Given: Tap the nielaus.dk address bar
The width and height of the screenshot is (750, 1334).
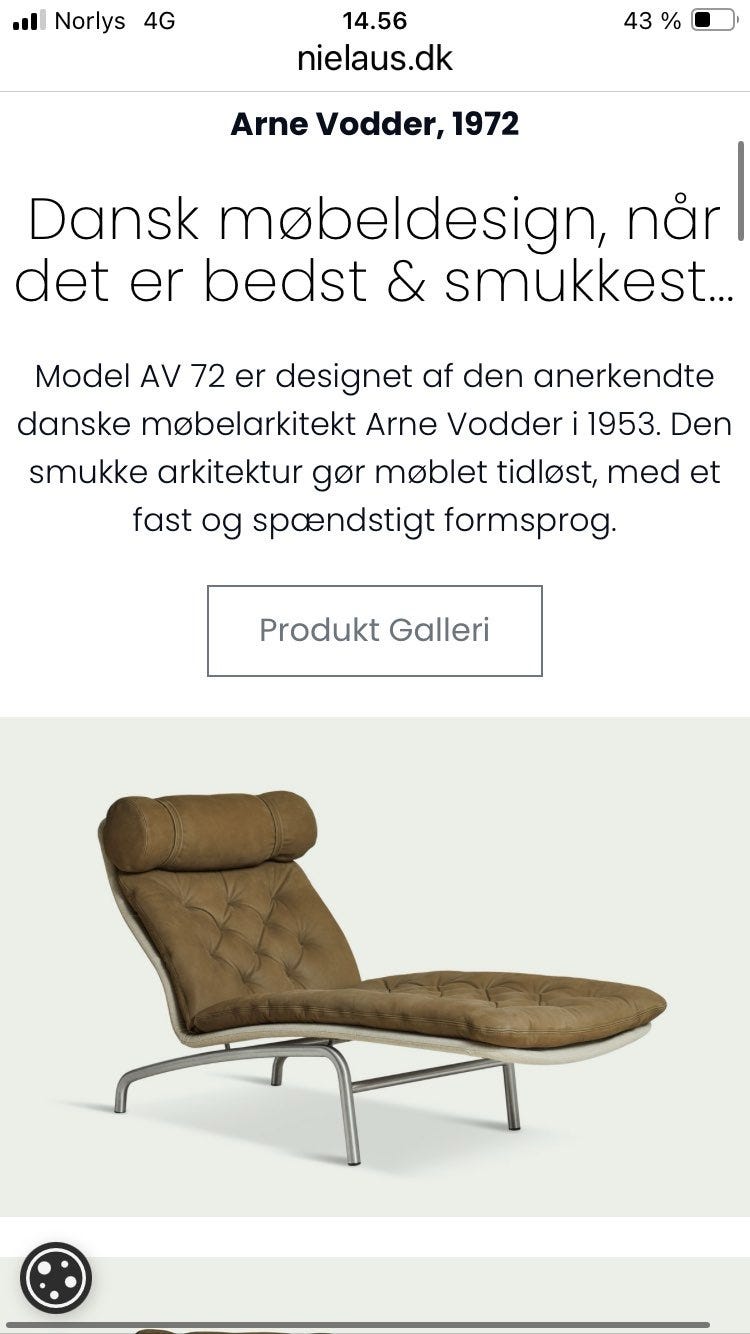Looking at the screenshot, I should [374, 58].
